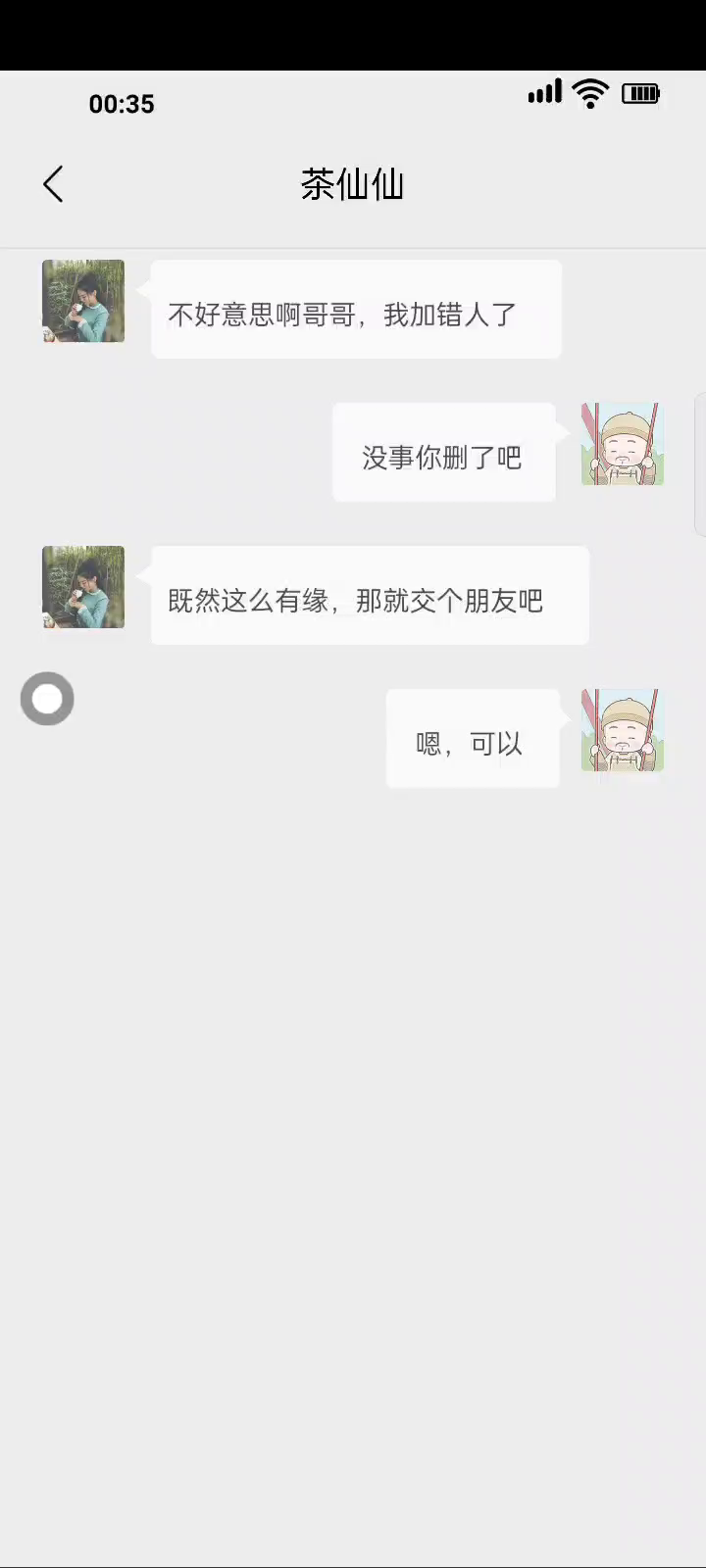Open my avatar beside the 没事你删了吧 message
This screenshot has width=706, height=1568.
pyautogui.click(x=623, y=444)
